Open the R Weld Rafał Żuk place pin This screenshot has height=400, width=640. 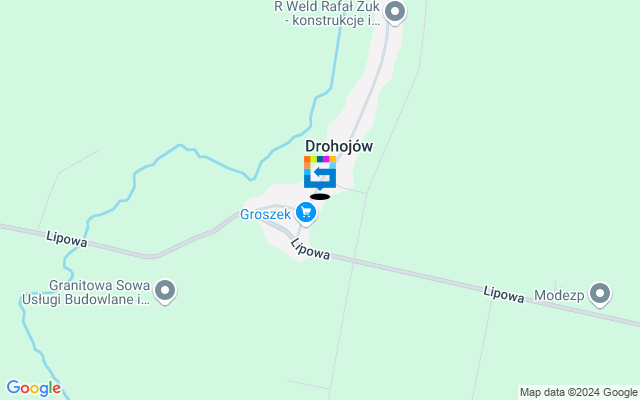[x=395, y=13]
